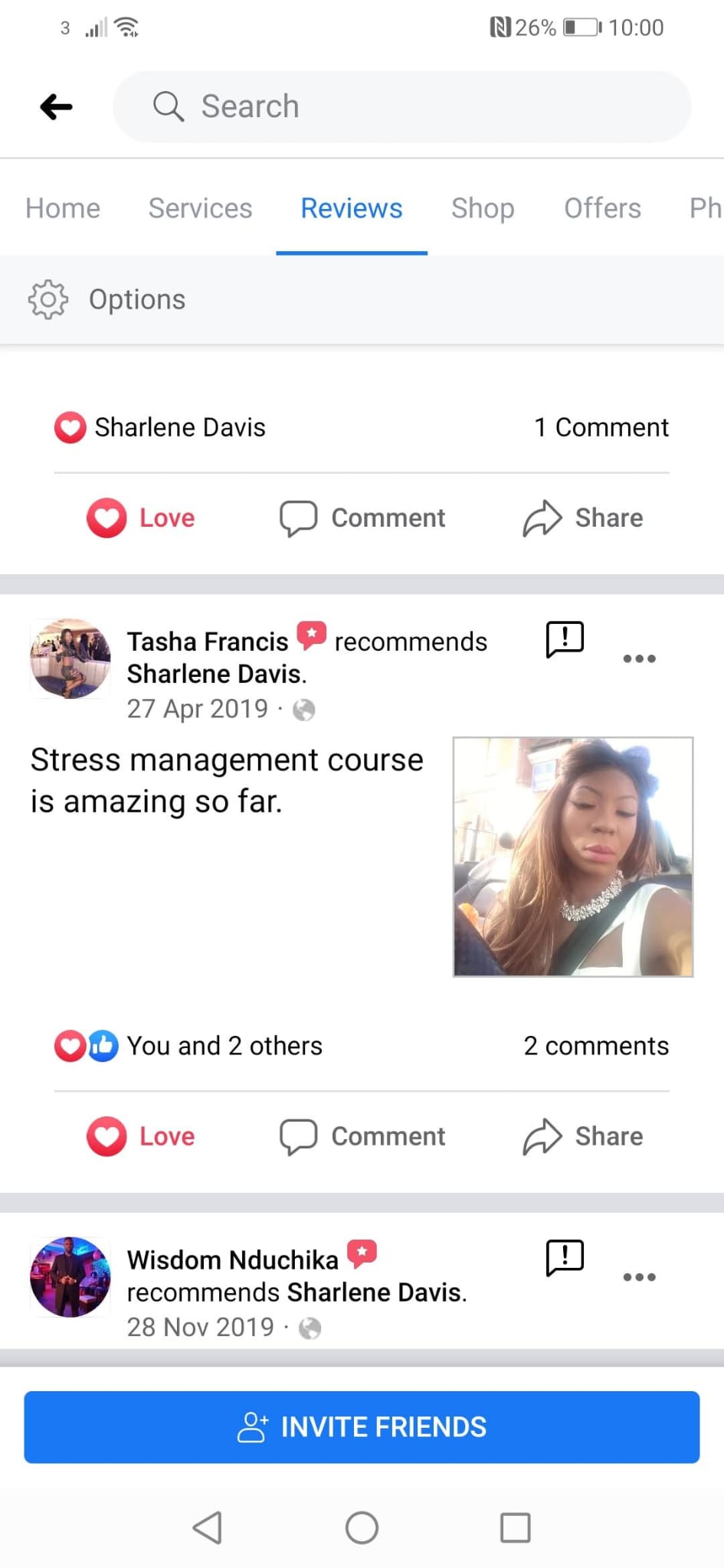
Task: Tap Love on Tasha Francis's review
Action: [x=141, y=1136]
